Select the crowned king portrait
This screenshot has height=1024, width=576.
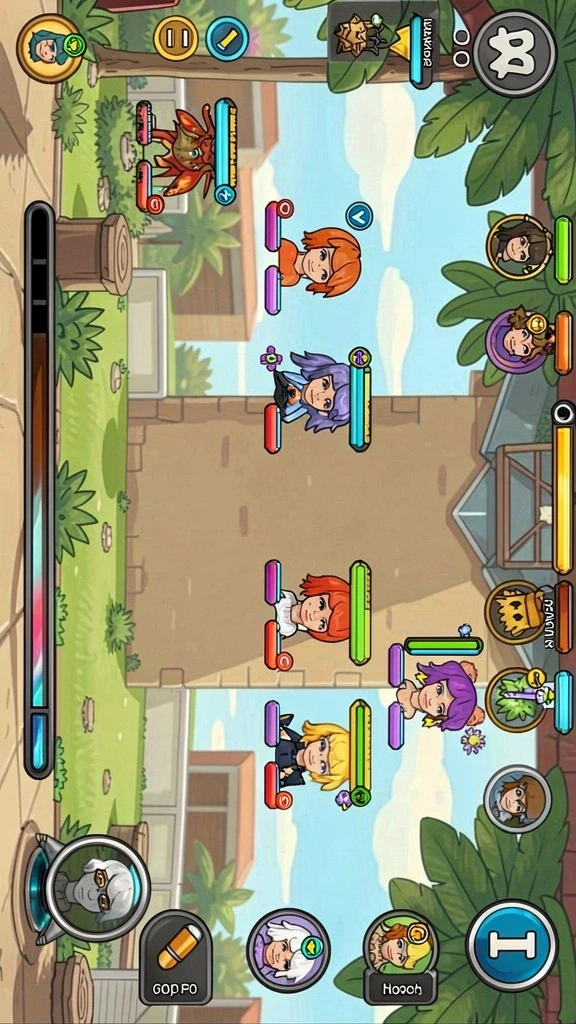point(519,613)
